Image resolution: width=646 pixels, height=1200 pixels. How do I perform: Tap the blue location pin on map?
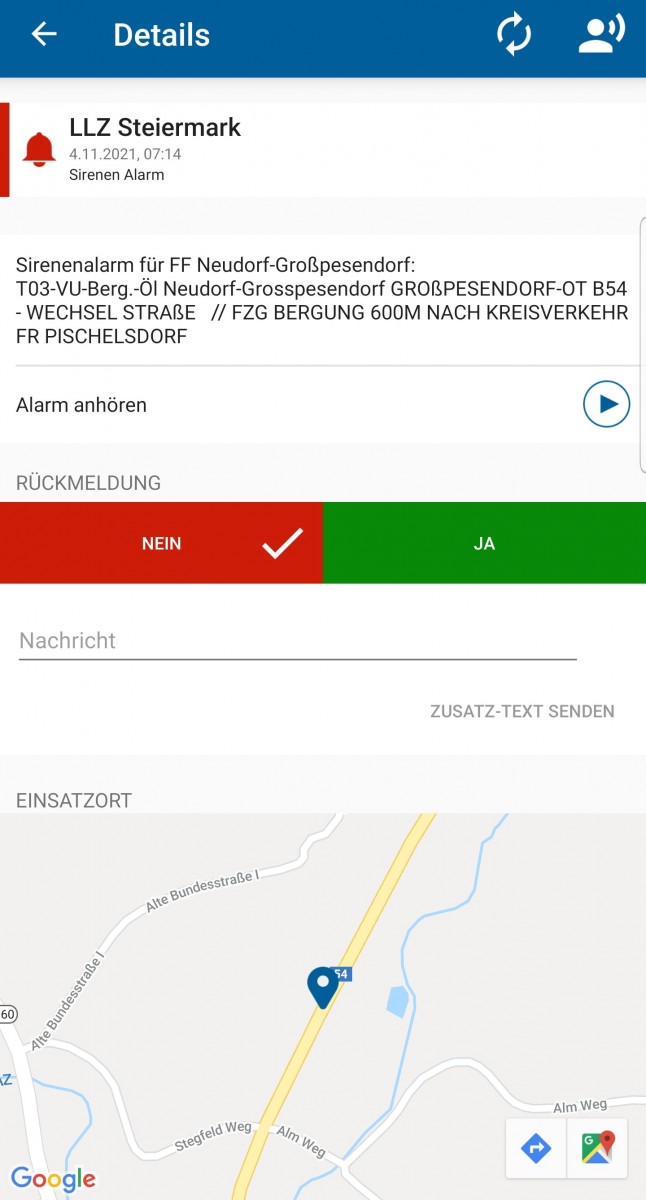pos(323,987)
